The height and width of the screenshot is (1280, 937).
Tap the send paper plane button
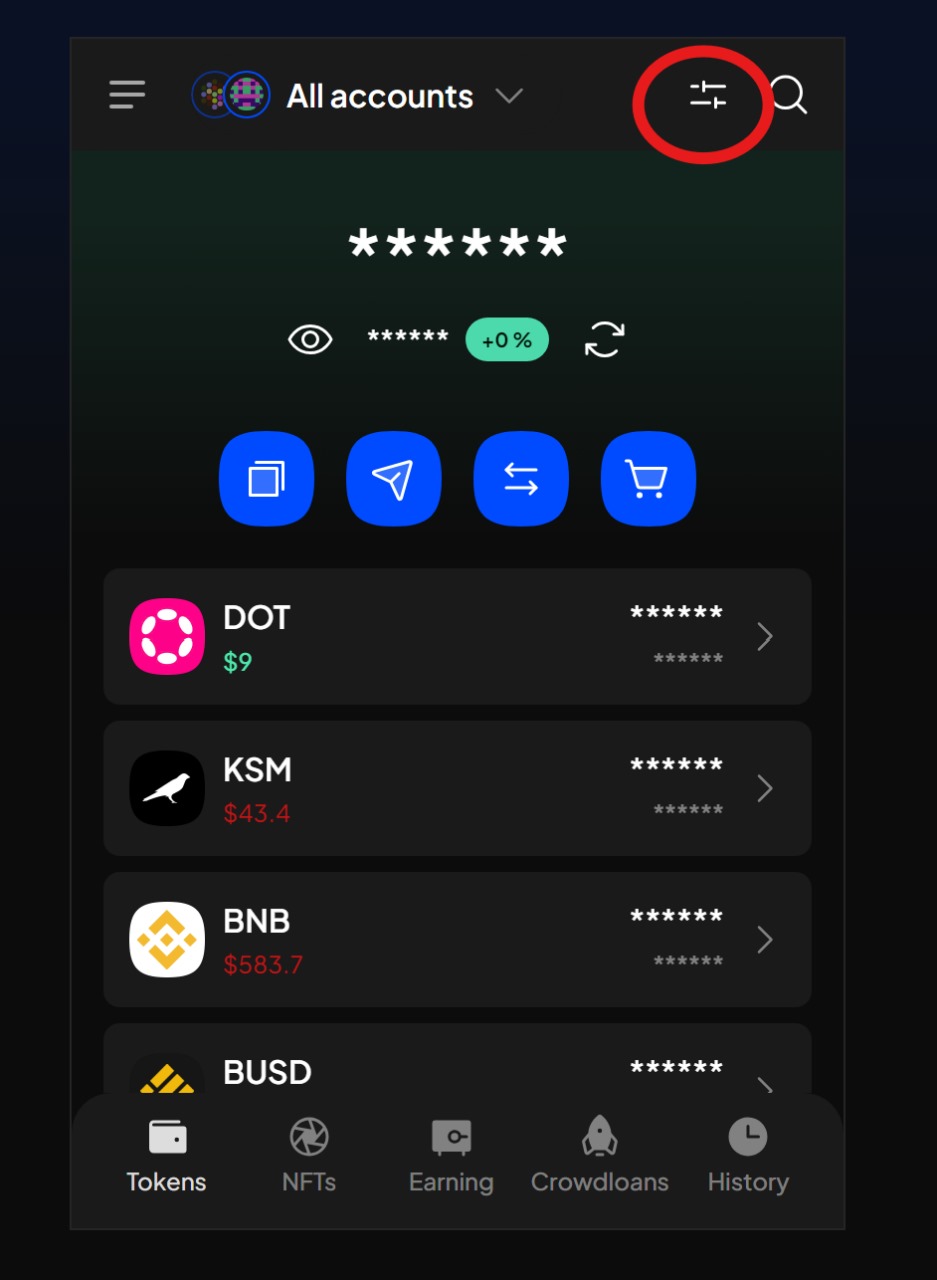pos(393,479)
